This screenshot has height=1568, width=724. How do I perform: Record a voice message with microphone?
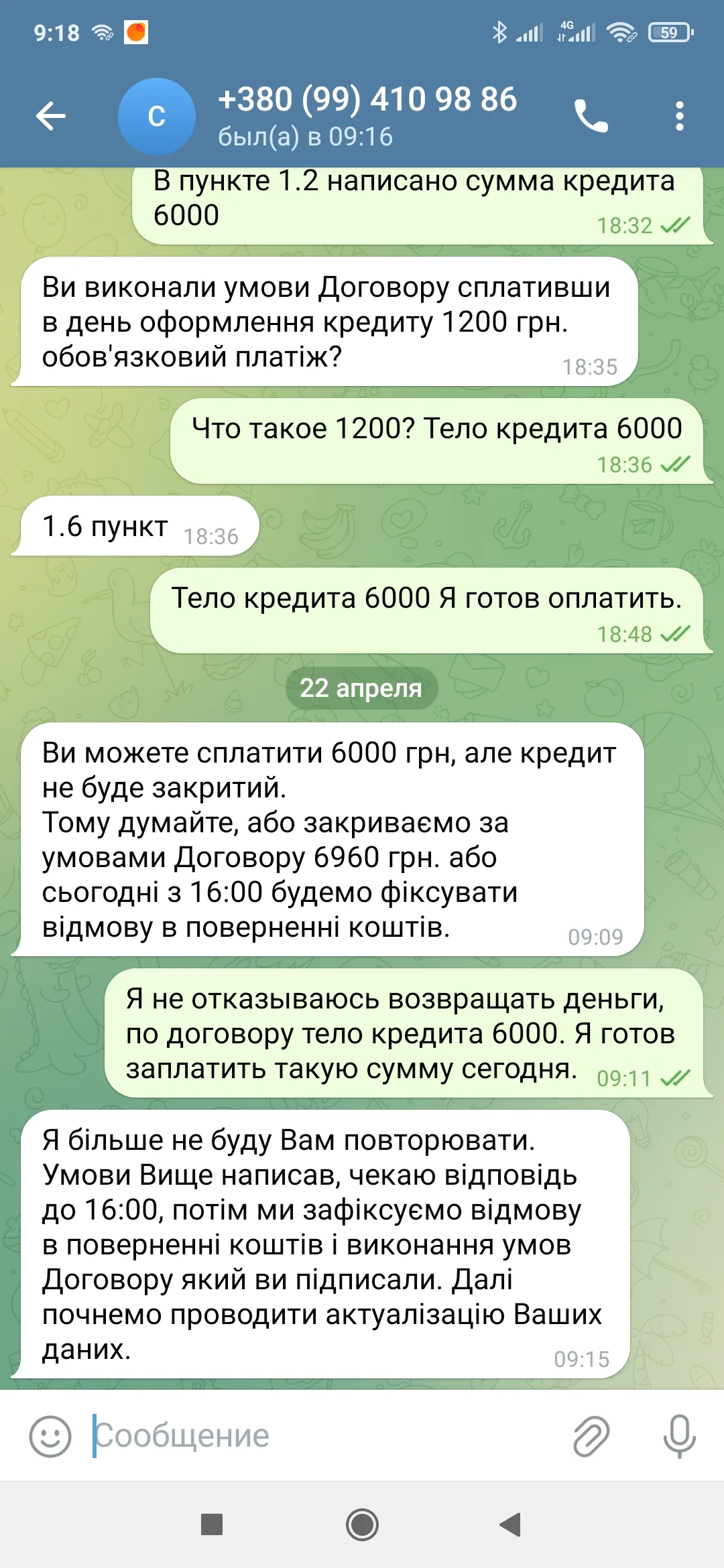coord(678,1436)
